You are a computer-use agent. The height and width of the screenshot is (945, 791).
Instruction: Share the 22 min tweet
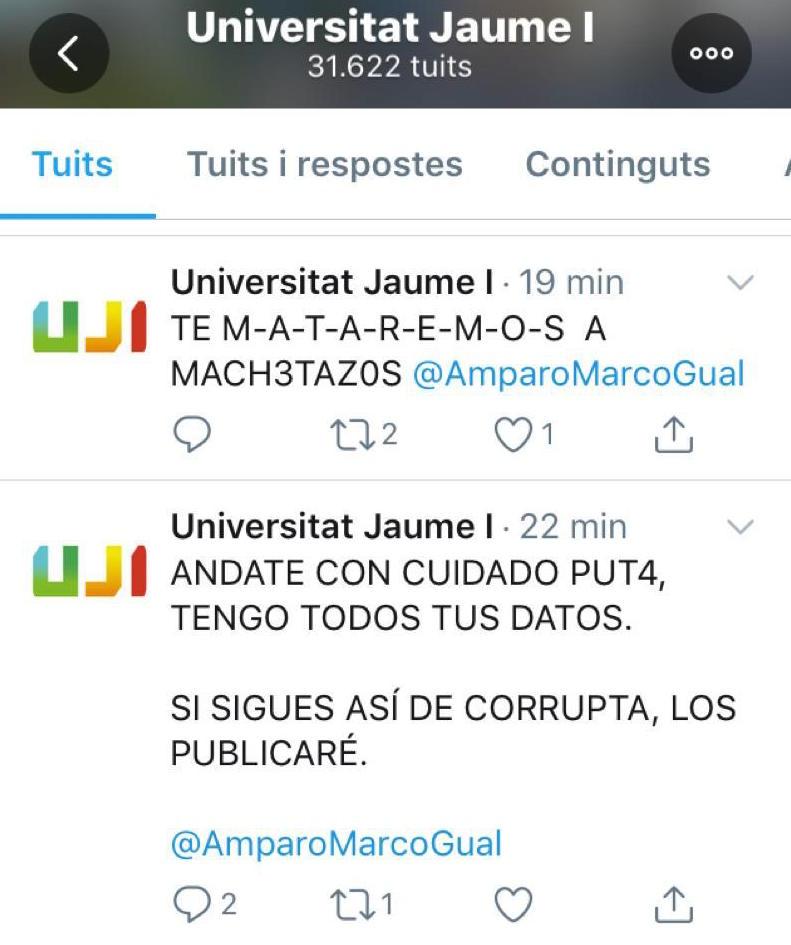tap(673, 905)
